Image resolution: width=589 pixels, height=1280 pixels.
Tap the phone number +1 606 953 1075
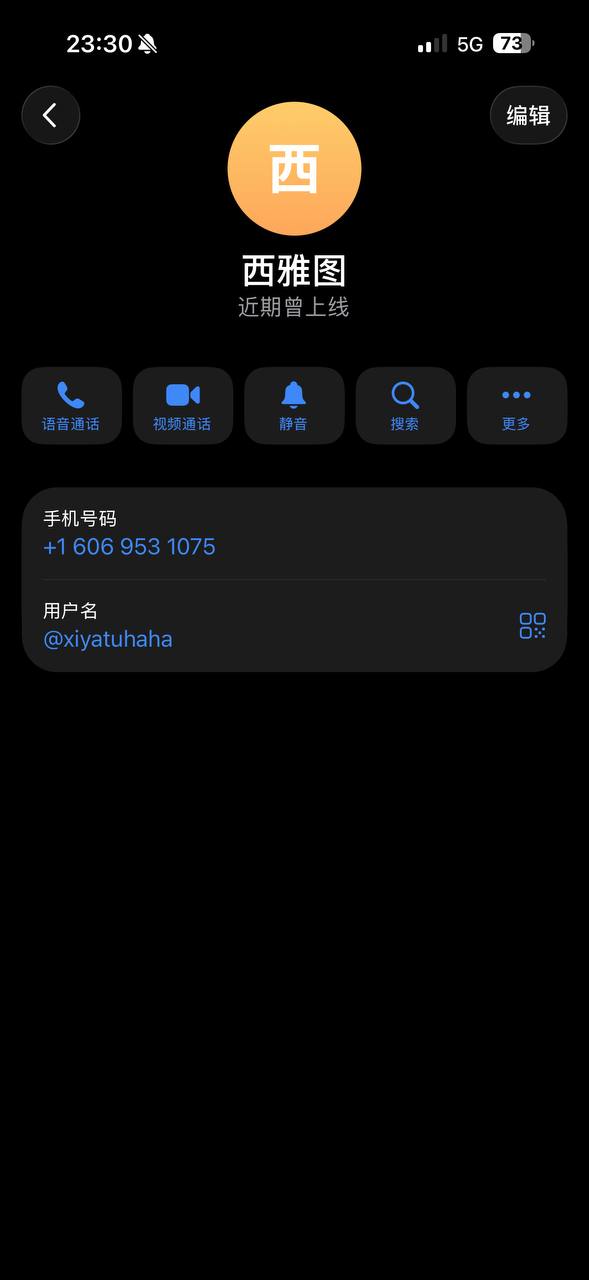[x=129, y=547]
